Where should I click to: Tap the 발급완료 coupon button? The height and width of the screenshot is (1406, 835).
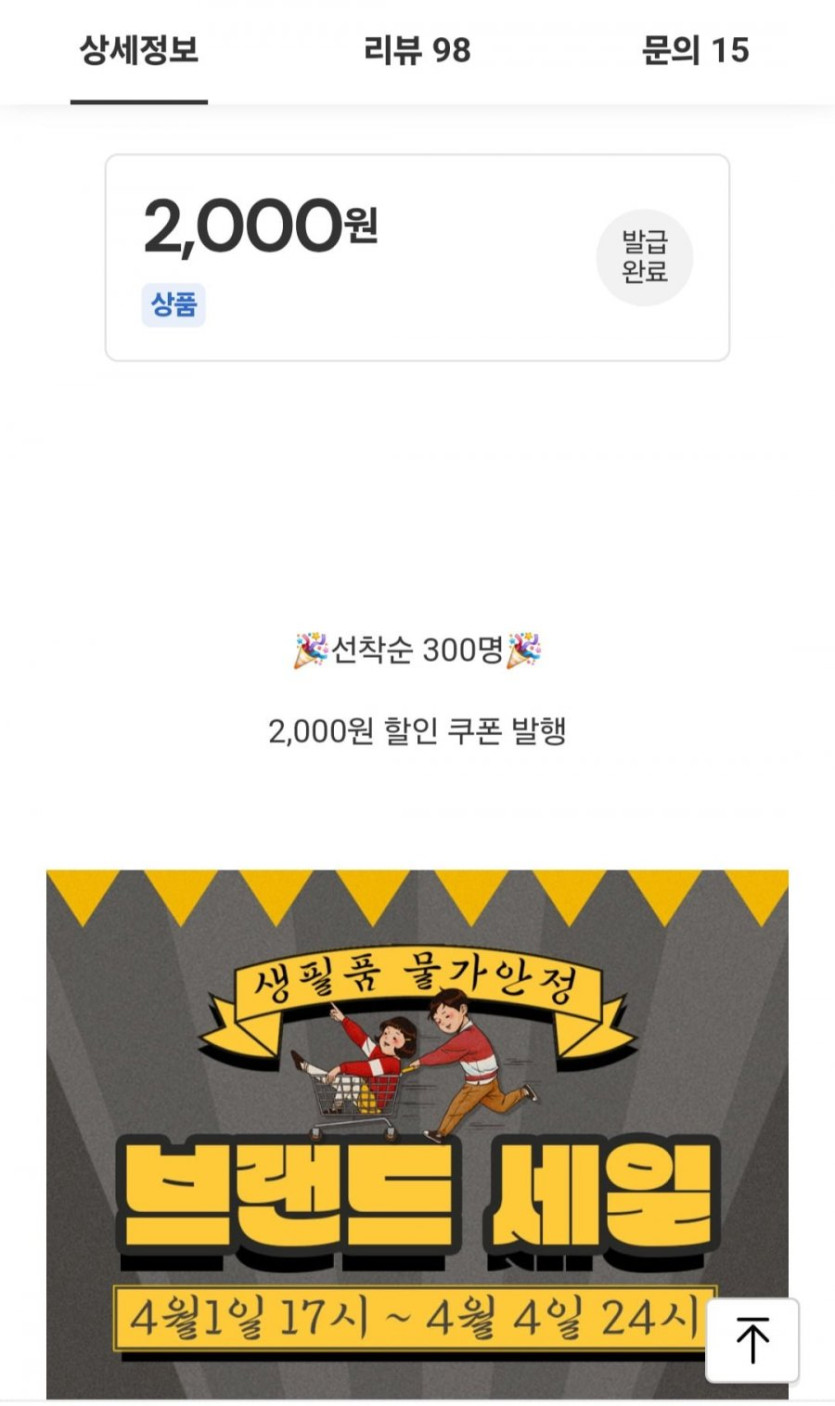[644, 257]
